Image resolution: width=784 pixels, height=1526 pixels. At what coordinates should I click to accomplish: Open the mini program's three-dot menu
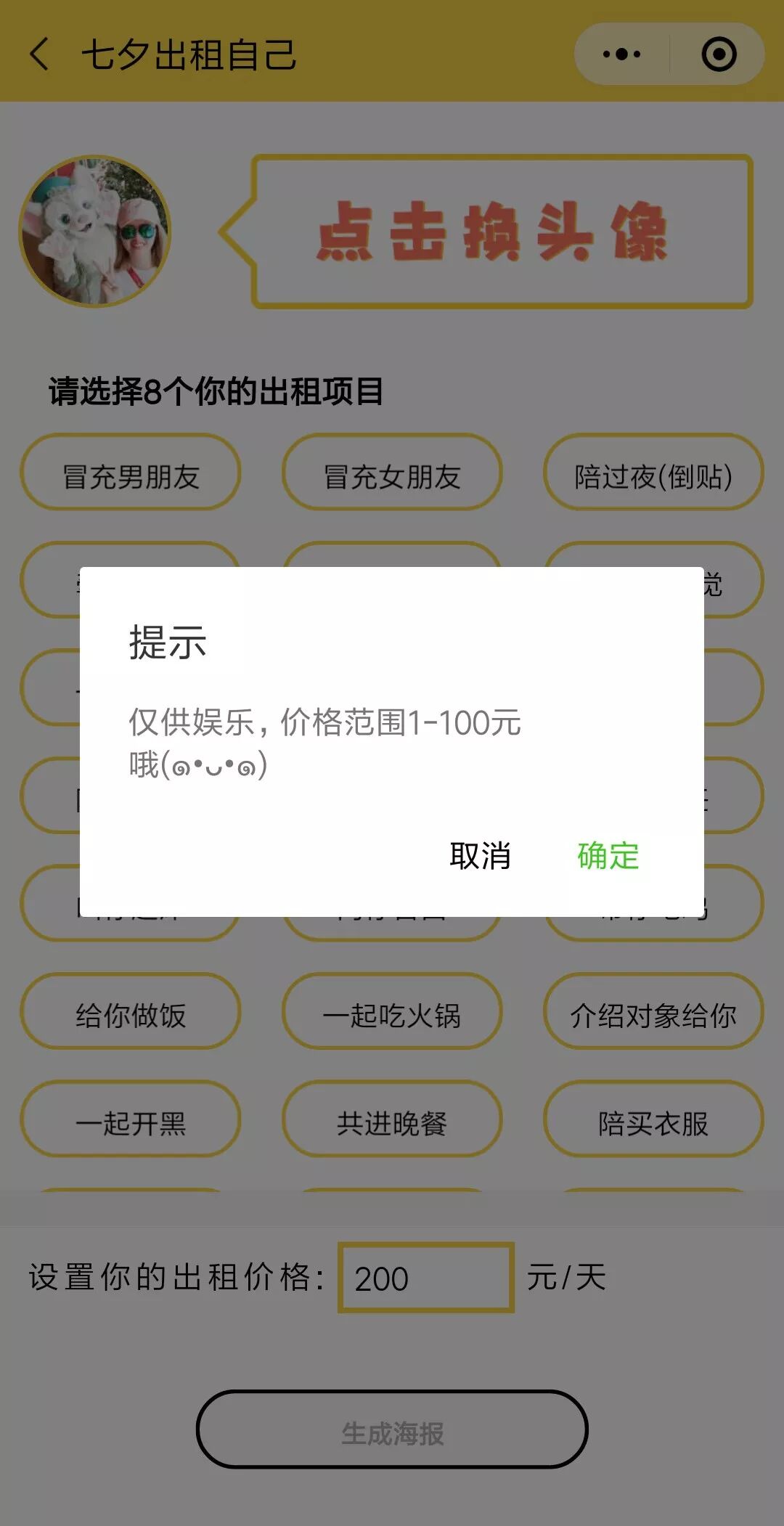622,54
